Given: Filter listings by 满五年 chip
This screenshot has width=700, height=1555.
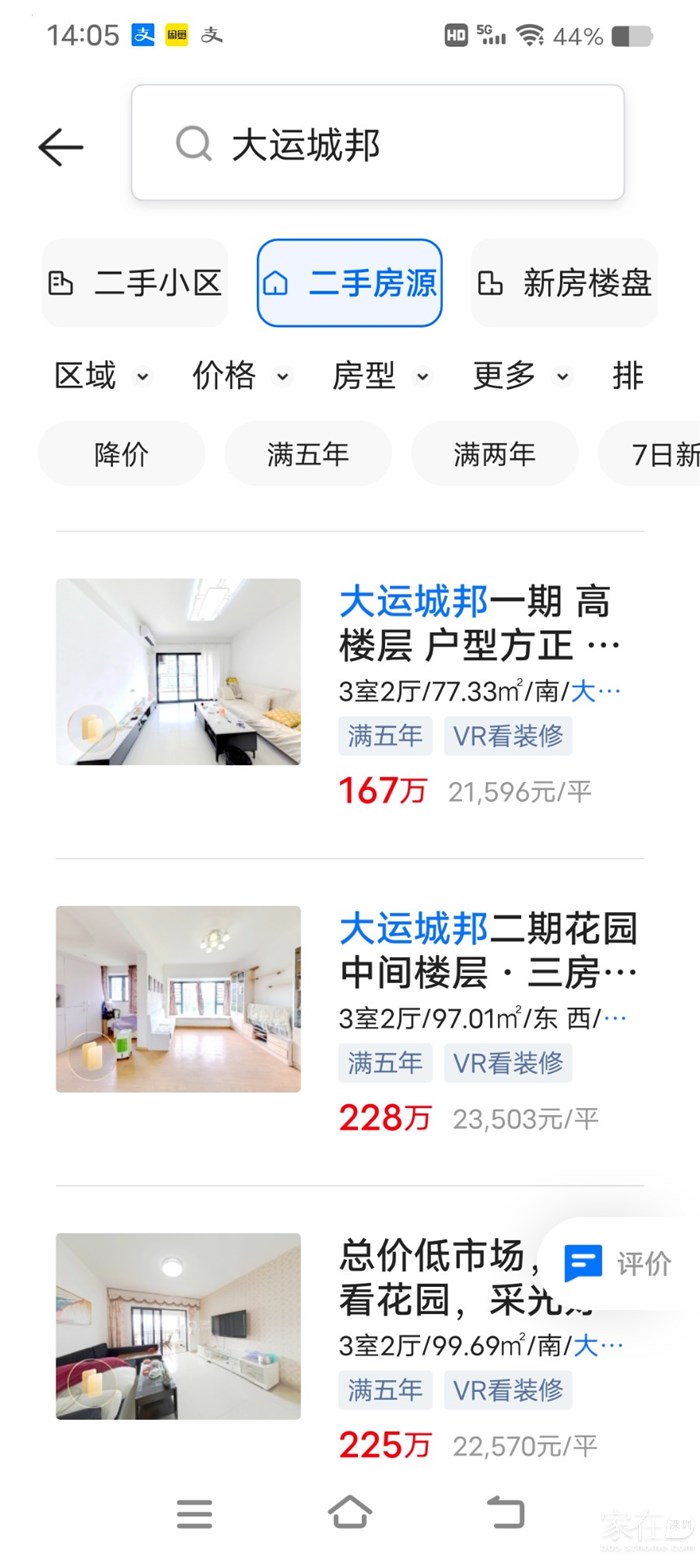Looking at the screenshot, I should [308, 454].
